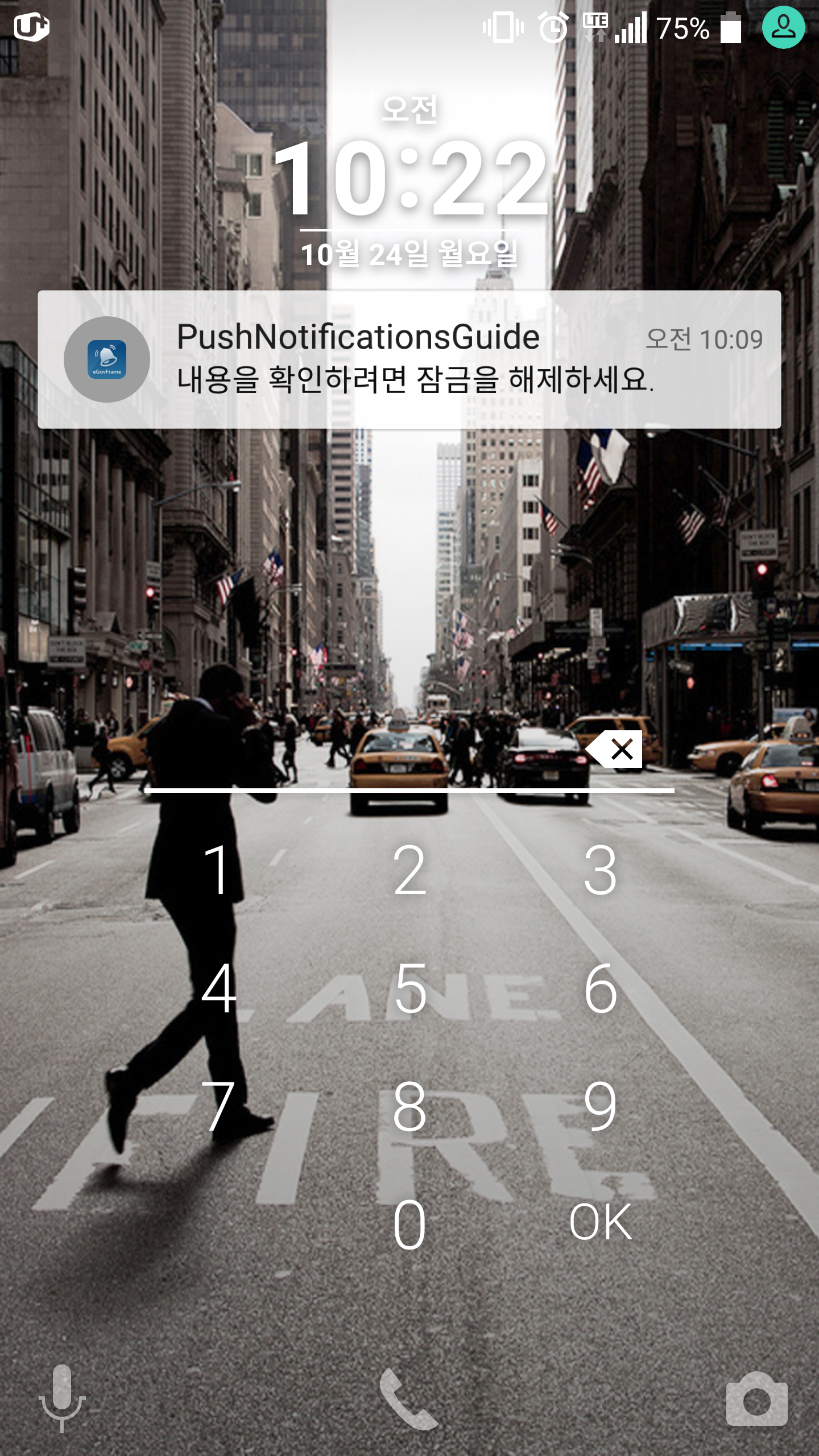Image resolution: width=819 pixels, height=1456 pixels.
Task: Open the PushNotificationsGuide notification
Action: [409, 359]
